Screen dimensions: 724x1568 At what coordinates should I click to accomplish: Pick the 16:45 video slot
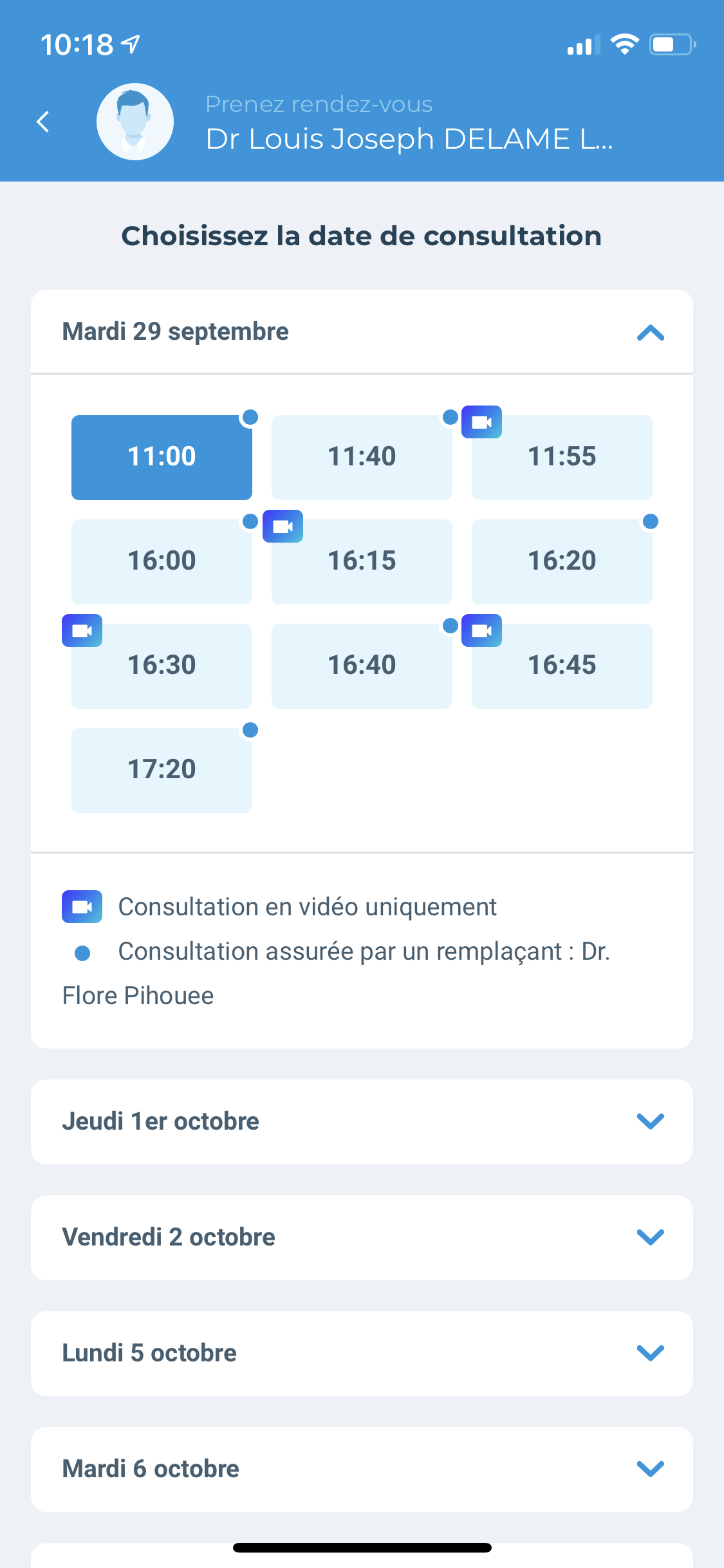562,666
